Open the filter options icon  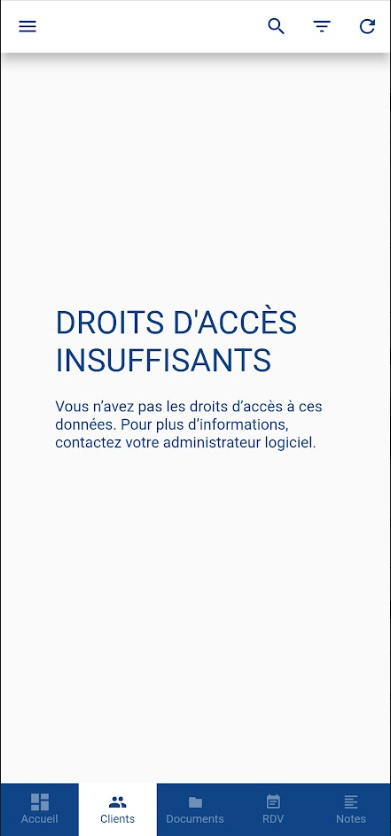click(x=322, y=26)
